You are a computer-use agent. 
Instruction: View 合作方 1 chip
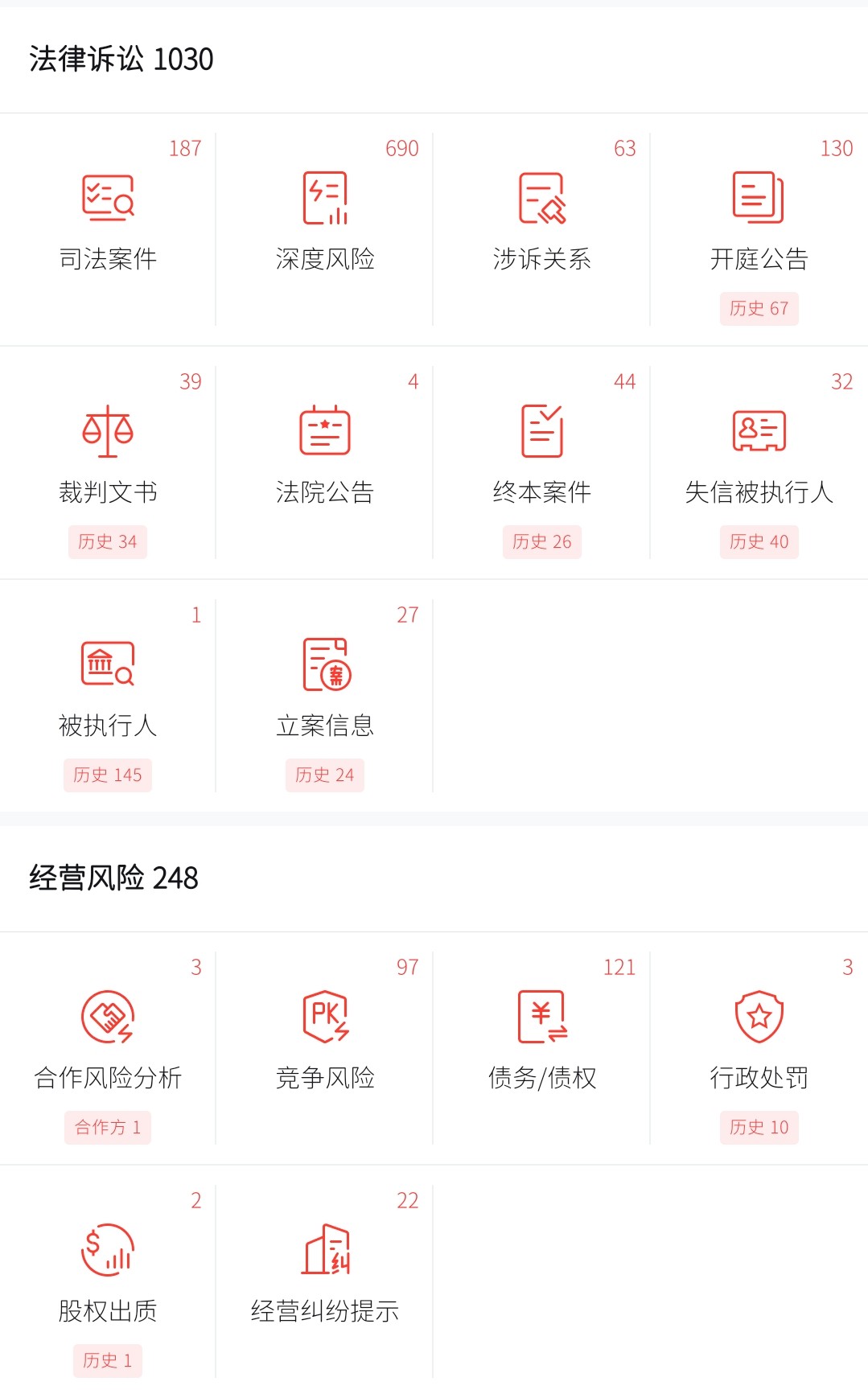(108, 1128)
